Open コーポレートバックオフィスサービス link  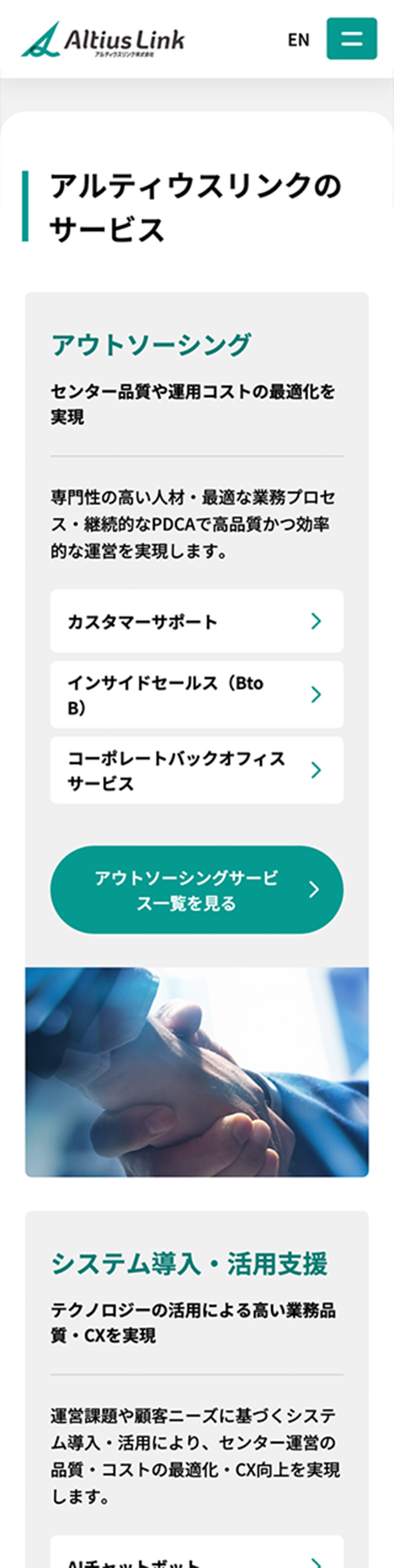tap(196, 770)
